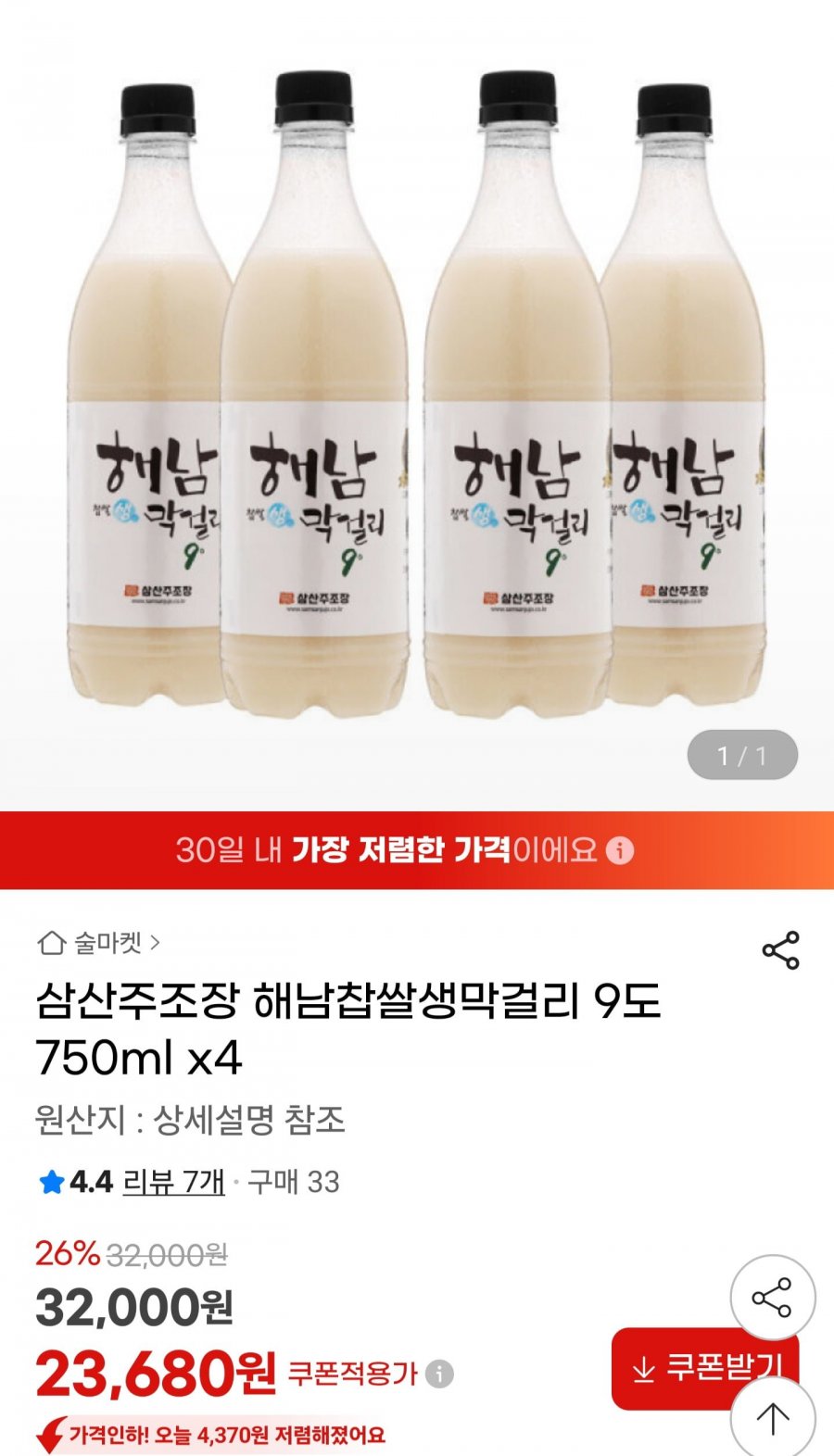Open the 술마켓 category link
The width and height of the screenshot is (834, 1456).
100,943
